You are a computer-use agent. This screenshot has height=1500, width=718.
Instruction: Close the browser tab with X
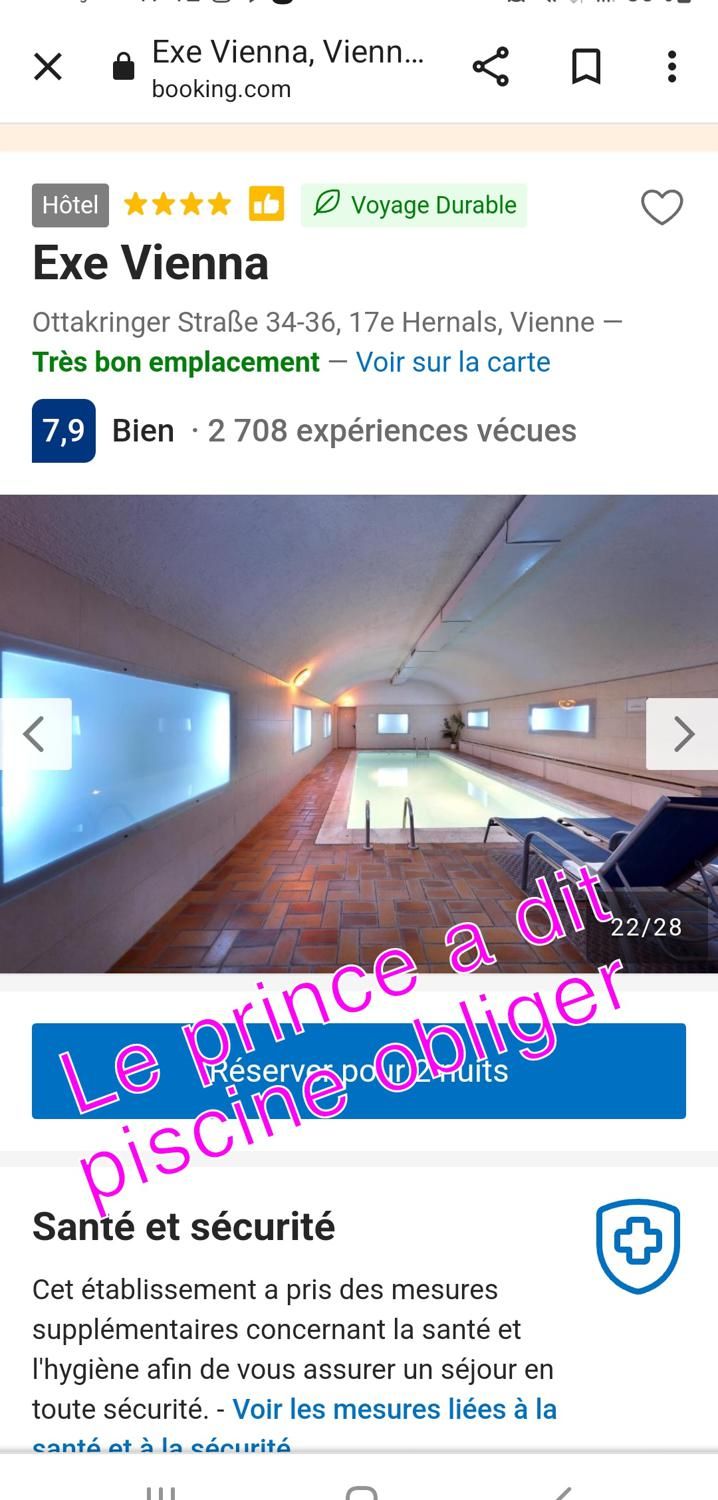[x=48, y=67]
